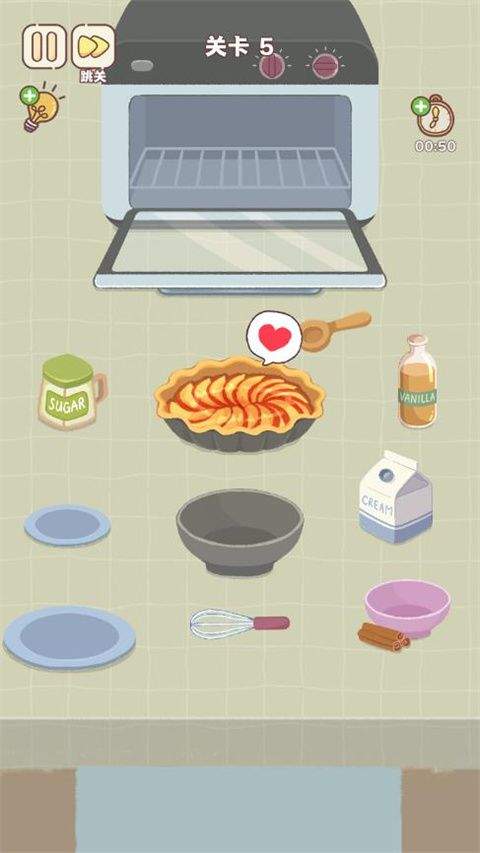
Task: Select the vanilla bottle
Action: (417, 381)
